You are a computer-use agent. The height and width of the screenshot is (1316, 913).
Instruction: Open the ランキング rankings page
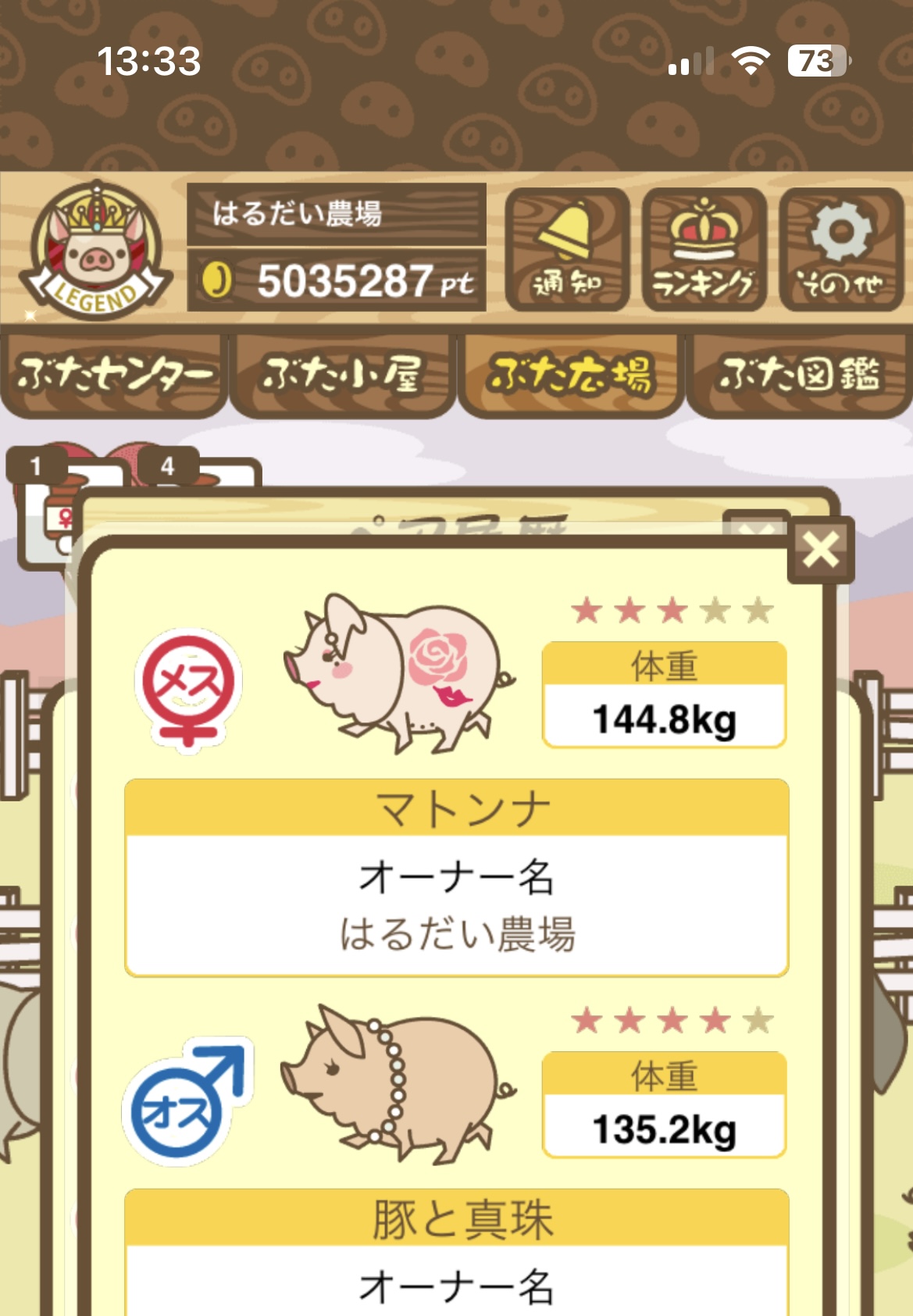[704, 250]
